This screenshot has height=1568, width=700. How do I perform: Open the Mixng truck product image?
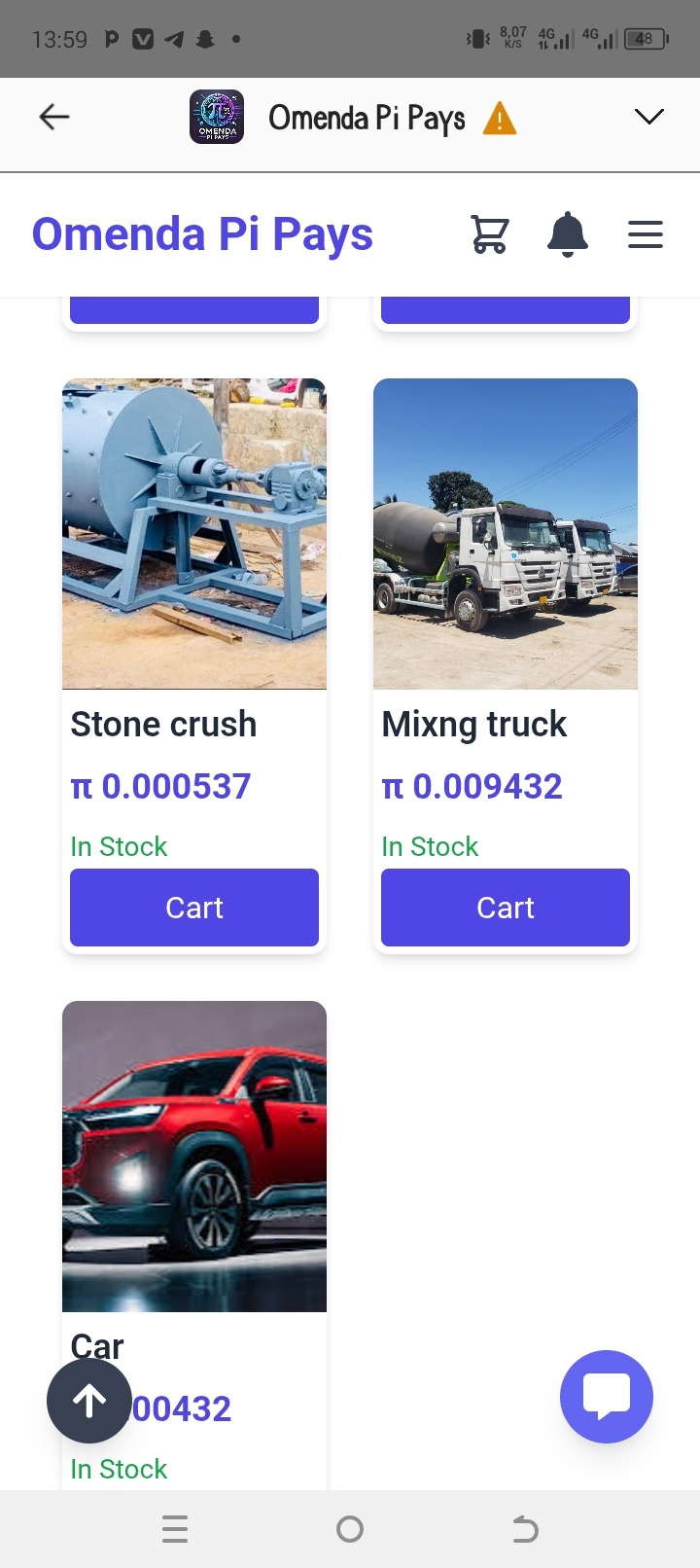[x=506, y=534]
